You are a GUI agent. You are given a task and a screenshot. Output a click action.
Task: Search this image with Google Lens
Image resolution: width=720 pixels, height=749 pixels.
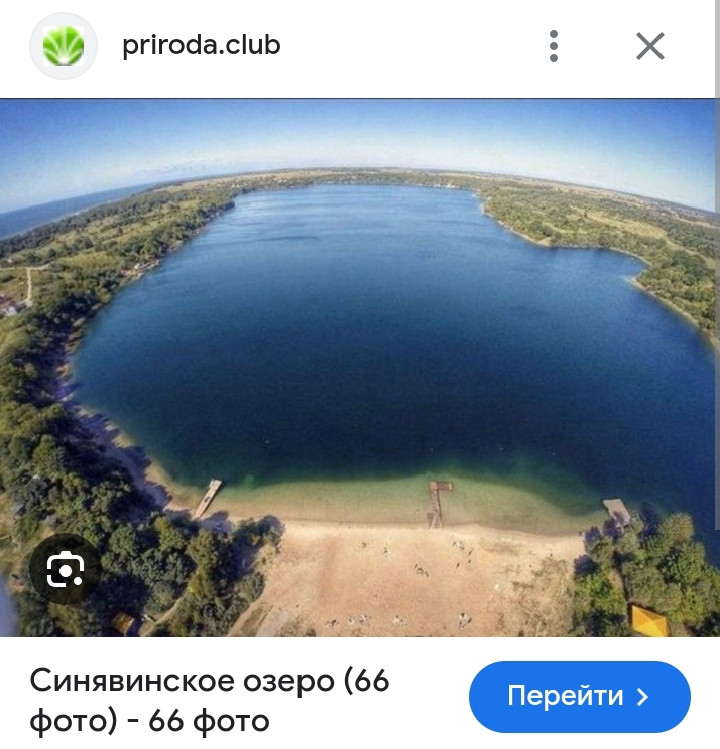click(x=65, y=571)
